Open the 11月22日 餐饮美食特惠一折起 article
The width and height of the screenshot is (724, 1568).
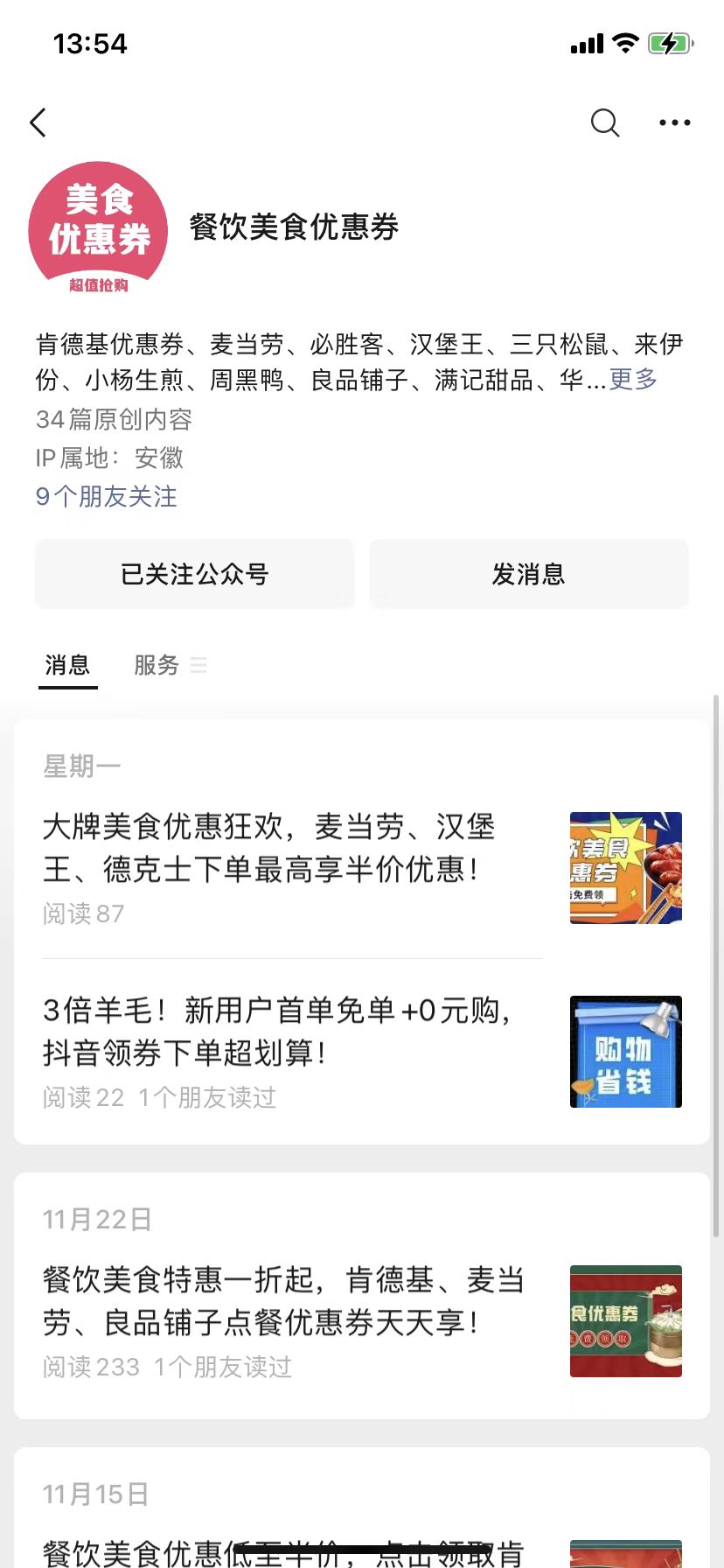click(x=284, y=1300)
